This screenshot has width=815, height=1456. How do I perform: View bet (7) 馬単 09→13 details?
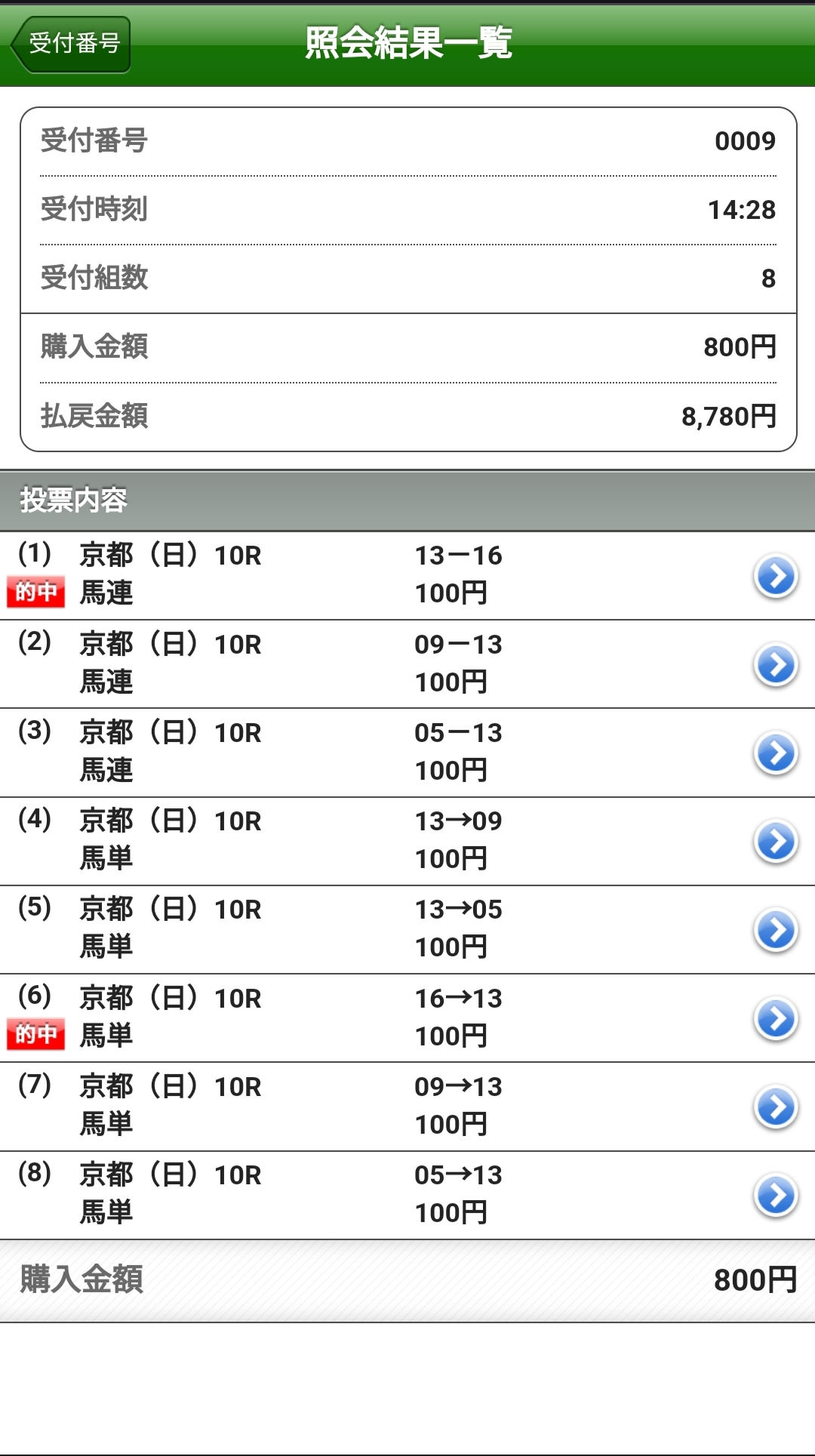(x=775, y=1107)
